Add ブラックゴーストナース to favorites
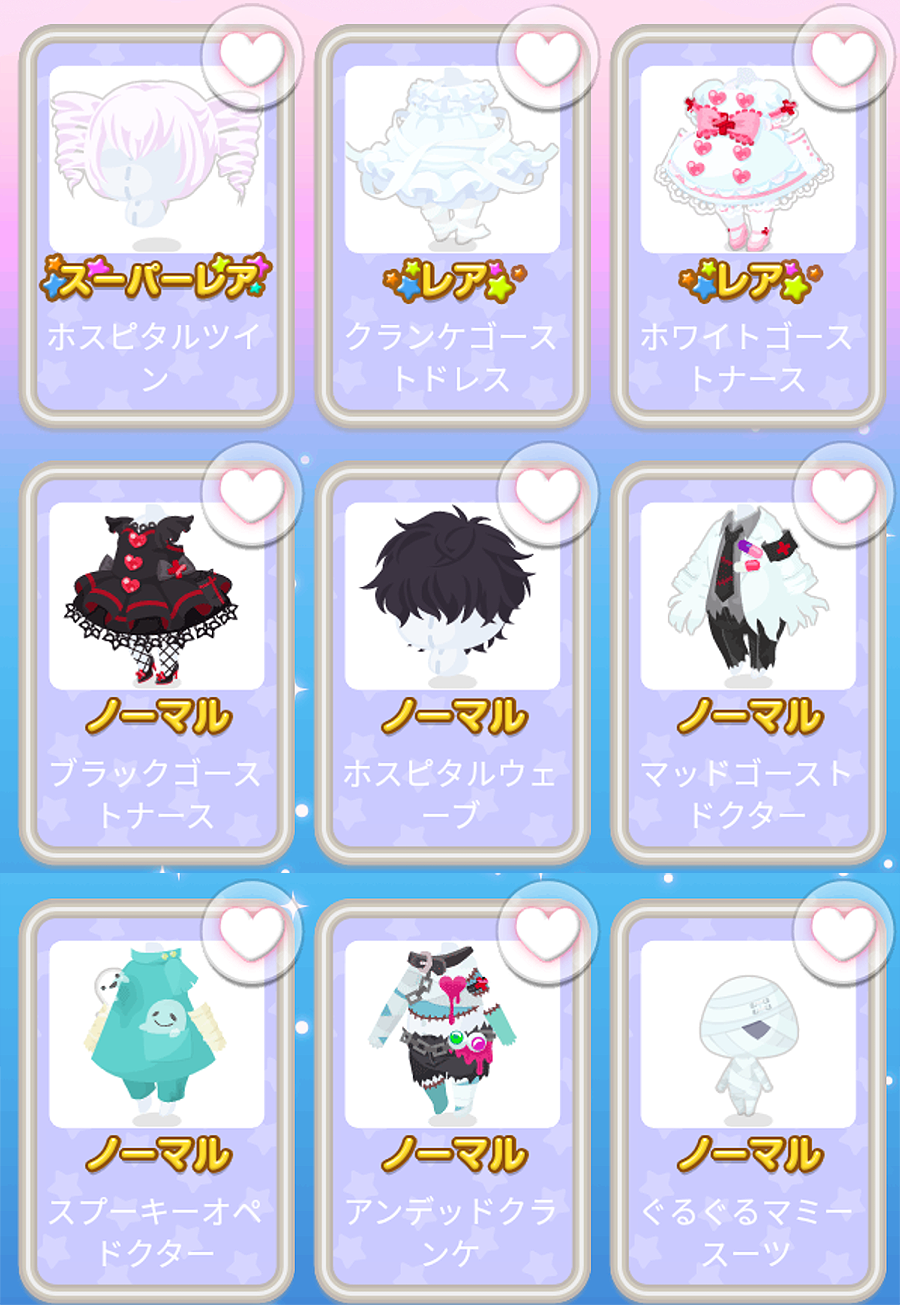900x1305 pixels. click(x=252, y=492)
